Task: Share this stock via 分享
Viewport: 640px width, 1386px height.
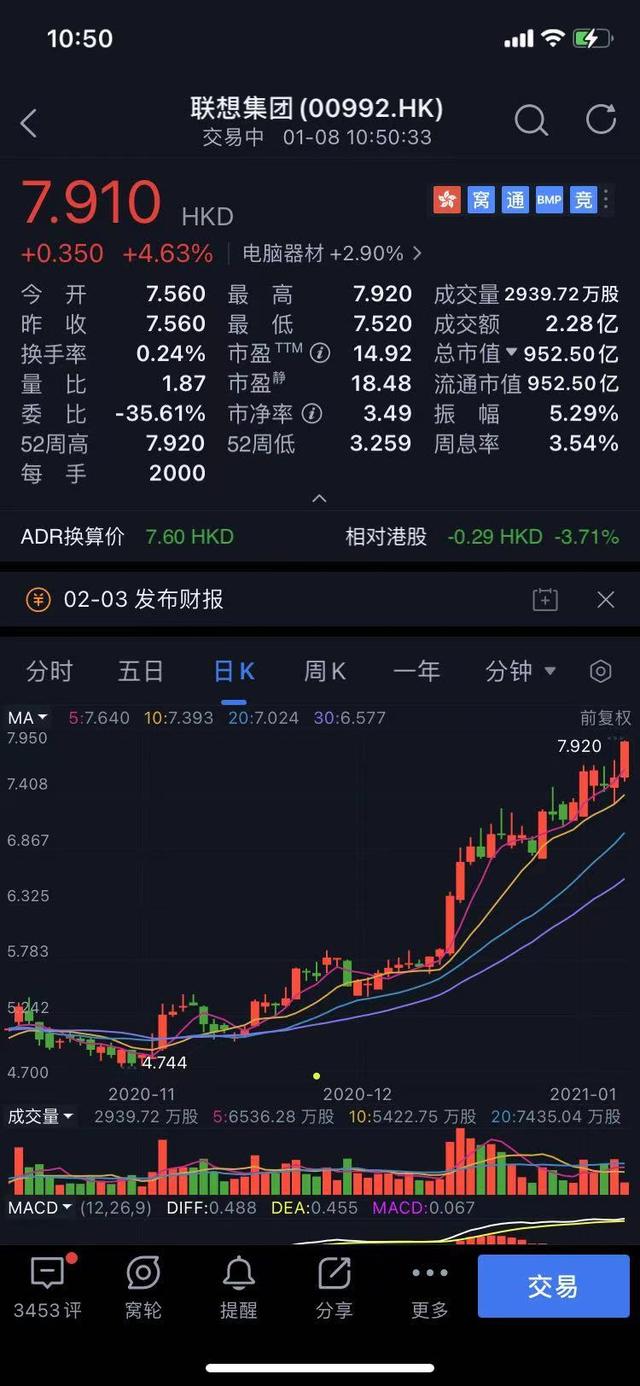Action: 334,1286
